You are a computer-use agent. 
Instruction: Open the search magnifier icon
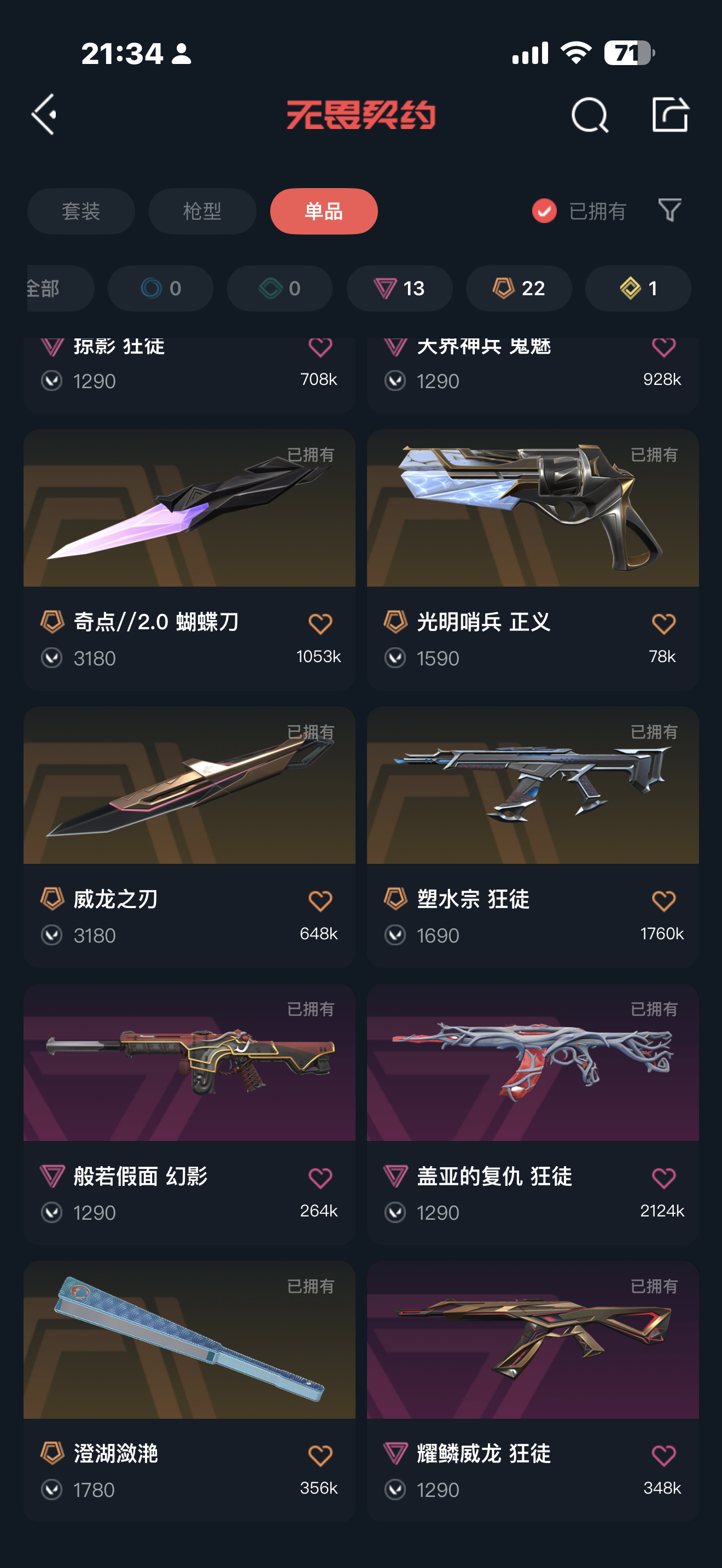[589, 114]
